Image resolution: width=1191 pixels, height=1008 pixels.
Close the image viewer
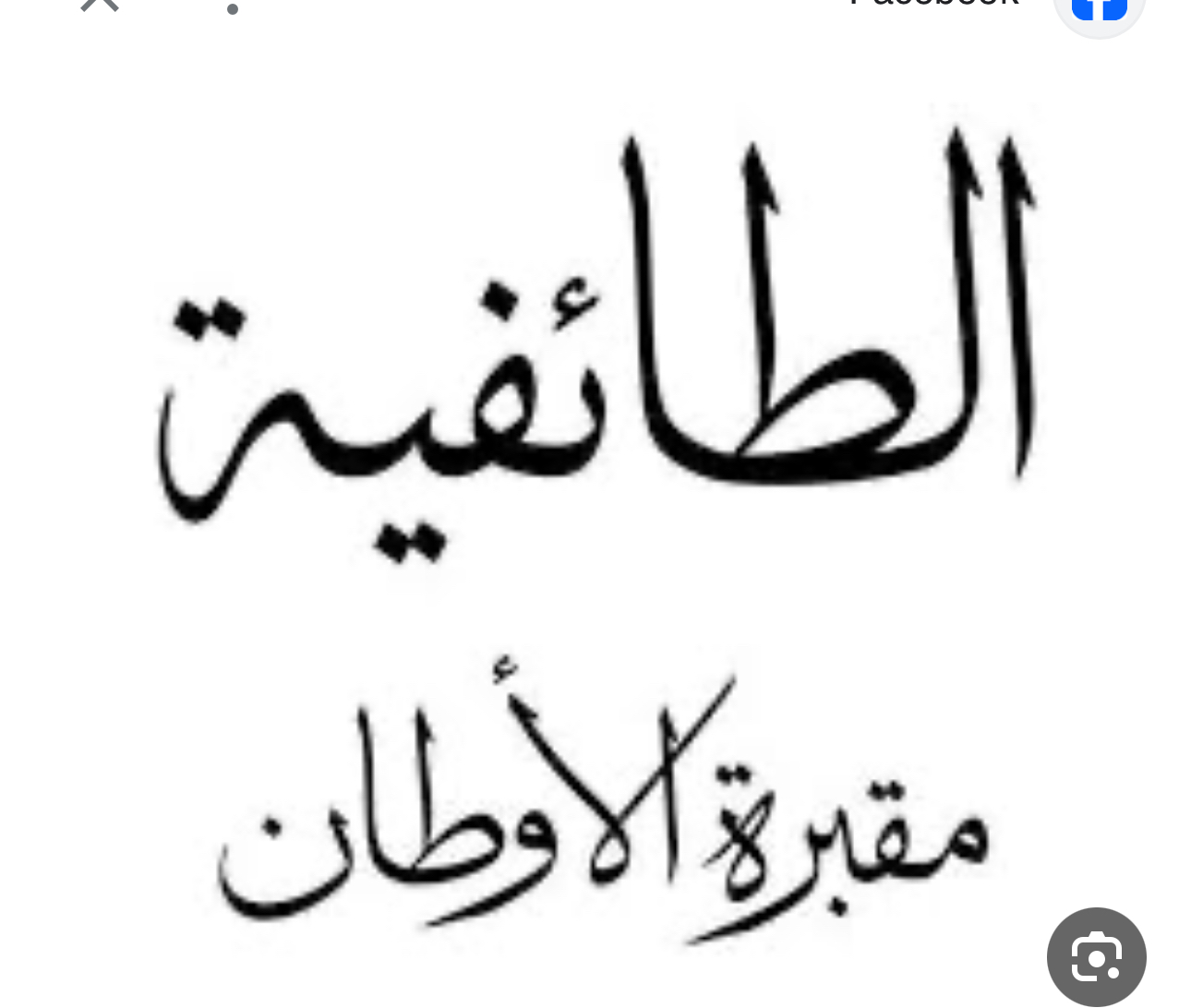(99, 4)
